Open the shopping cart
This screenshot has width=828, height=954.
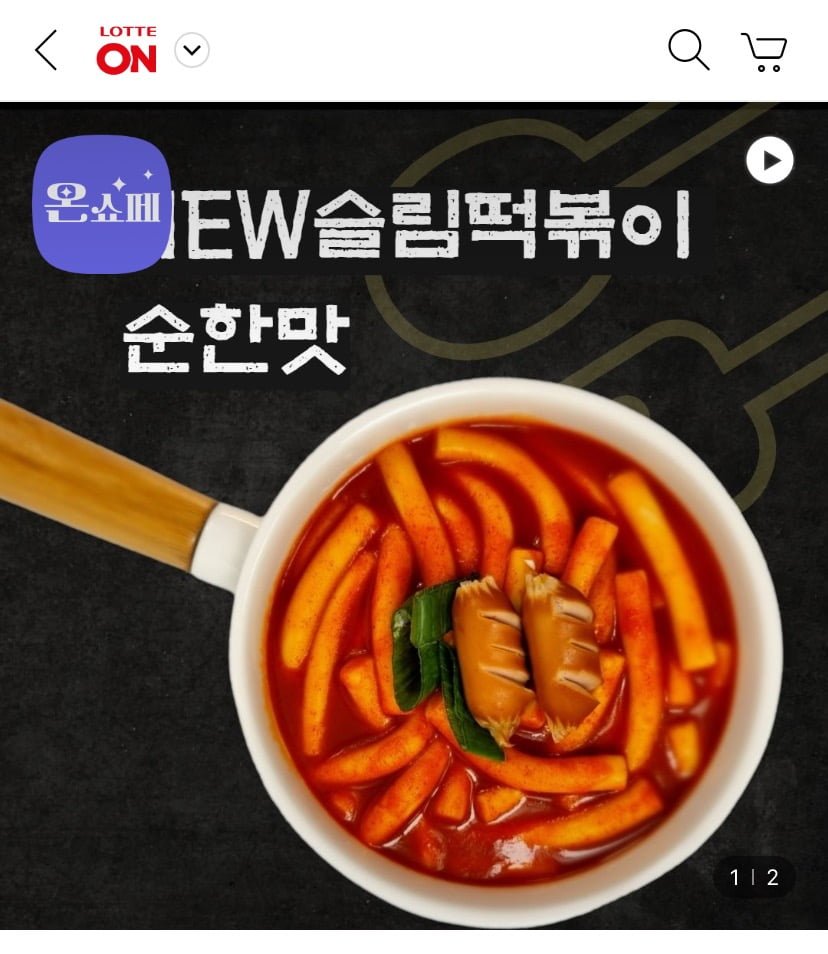[764, 52]
